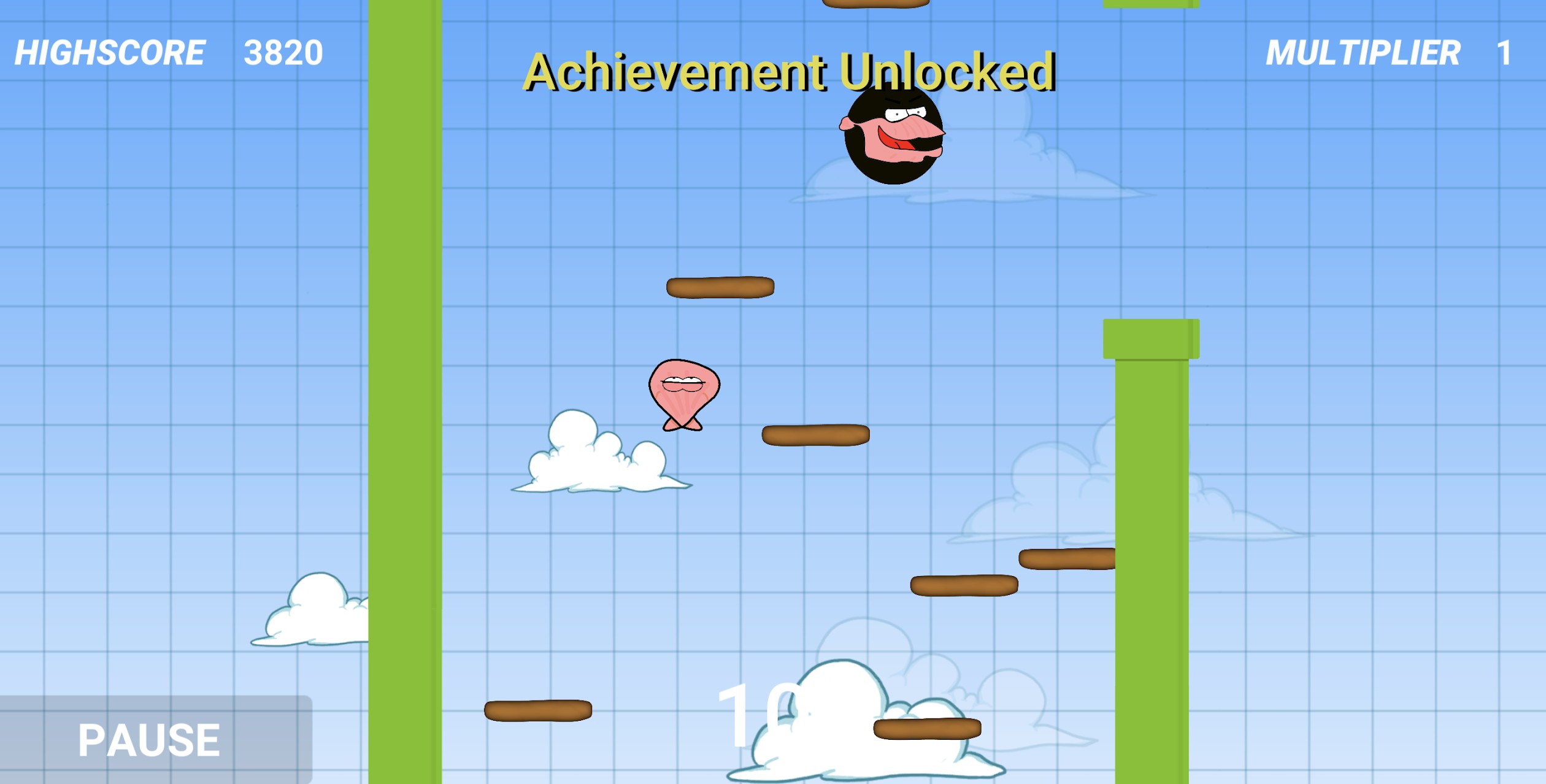1546x784 pixels.
Task: Pause the game
Action: click(150, 739)
